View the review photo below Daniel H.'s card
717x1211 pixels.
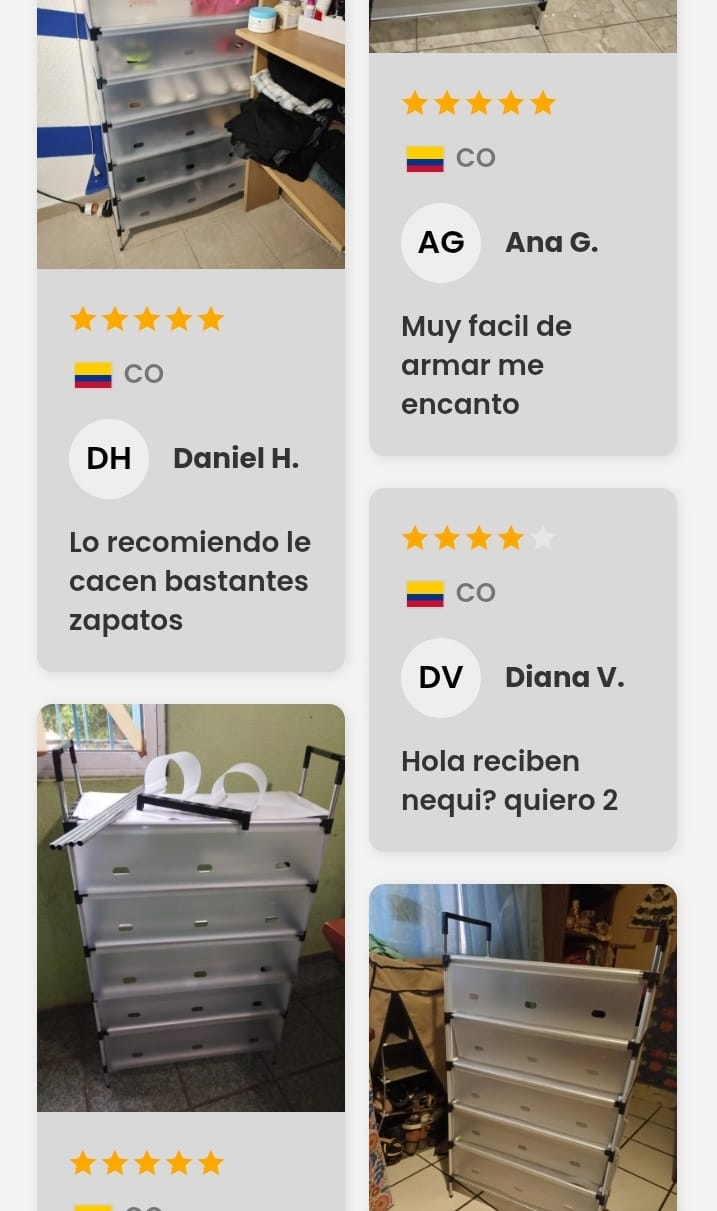click(x=191, y=907)
